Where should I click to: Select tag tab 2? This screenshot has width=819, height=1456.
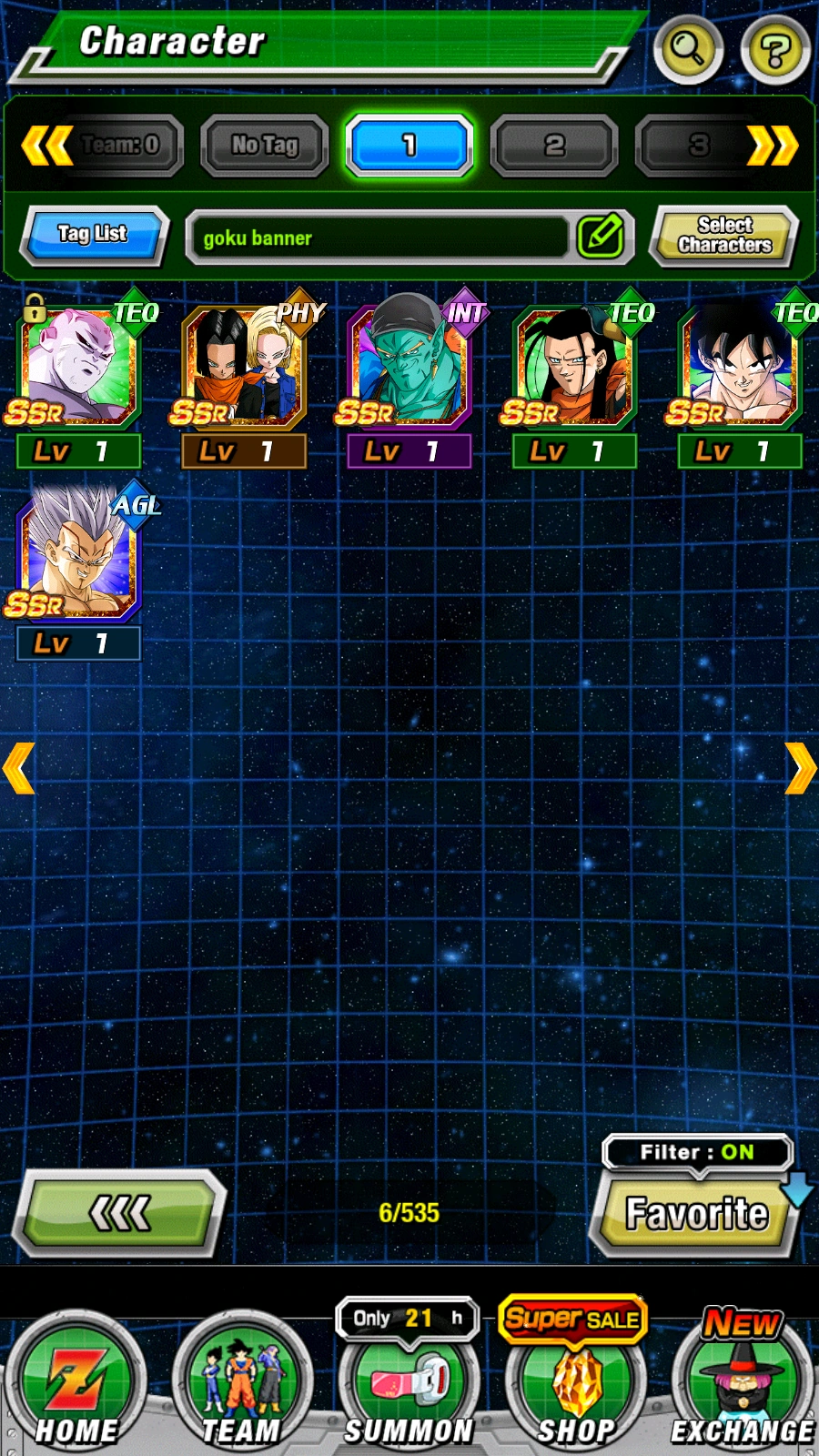[554, 145]
